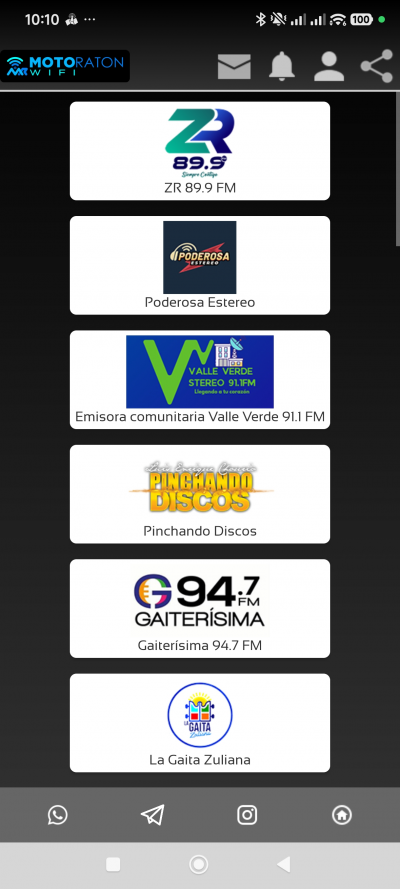Open WhatsApp from the bottom bar
Viewport: 400px width, 889px height.
pyautogui.click(x=57, y=815)
